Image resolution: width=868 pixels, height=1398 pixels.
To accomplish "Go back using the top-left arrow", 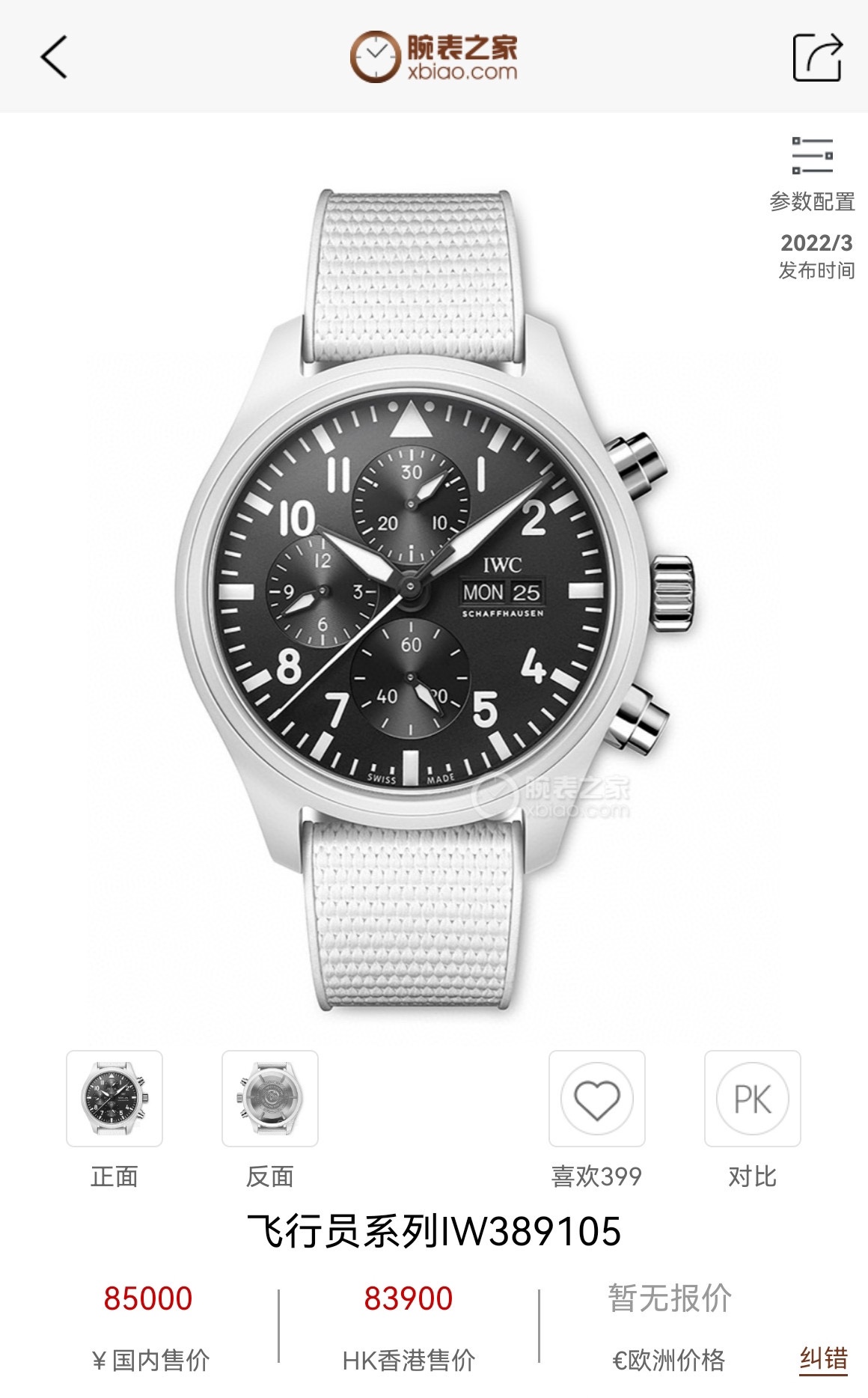I will [54, 57].
